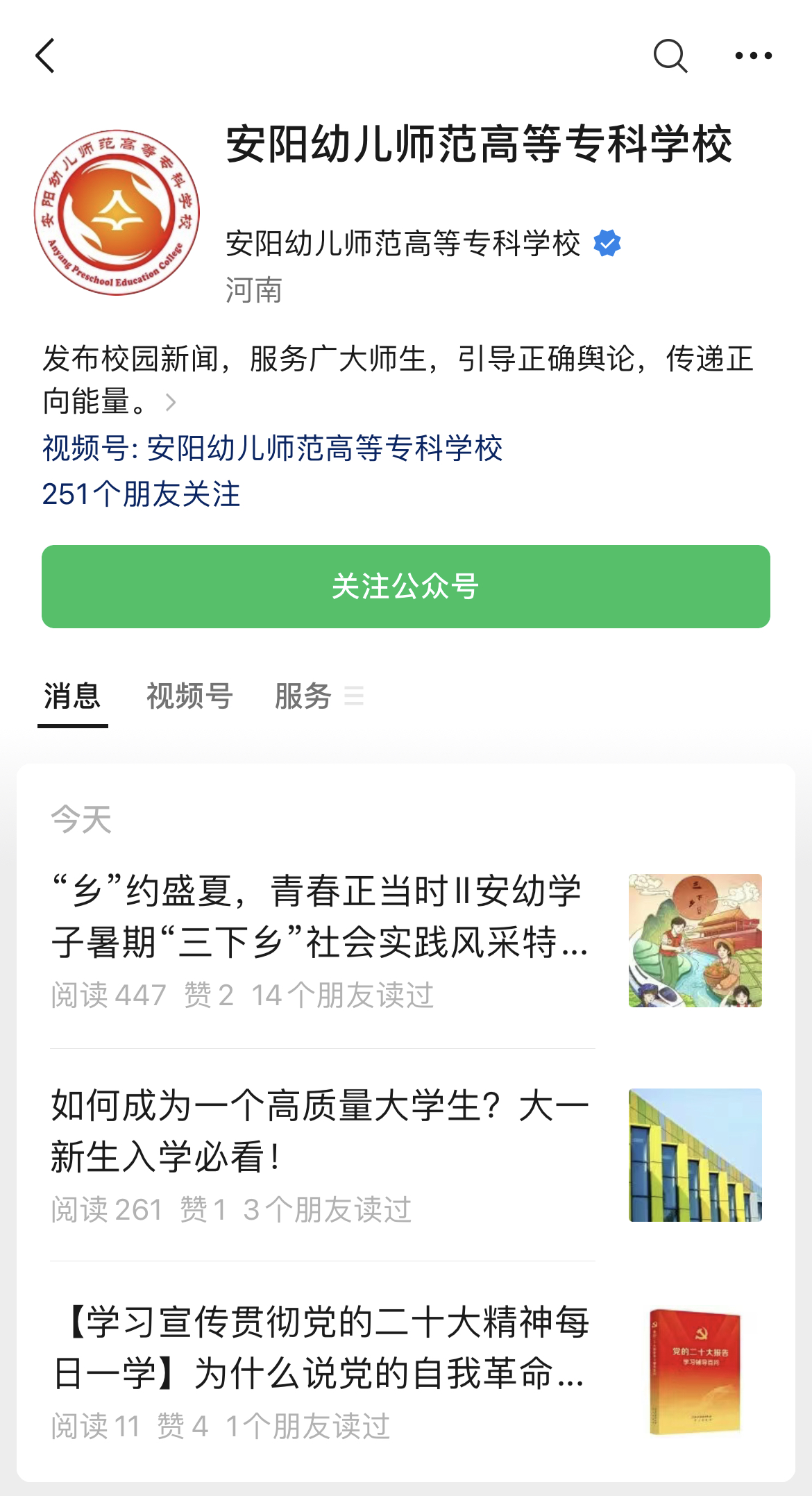Open article 如何成为一个高质量大学生

click(x=321, y=1130)
